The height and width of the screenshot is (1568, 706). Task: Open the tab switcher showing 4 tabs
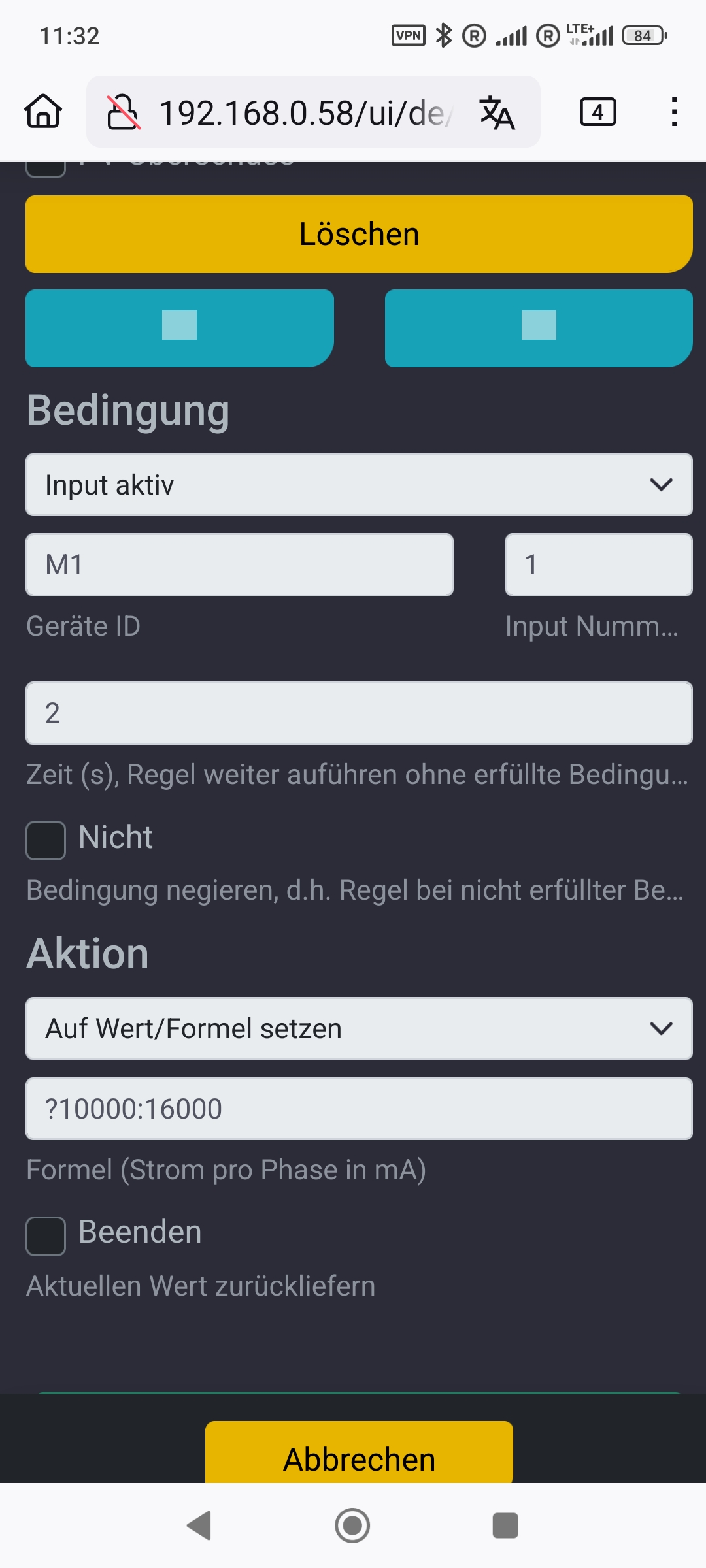(597, 112)
